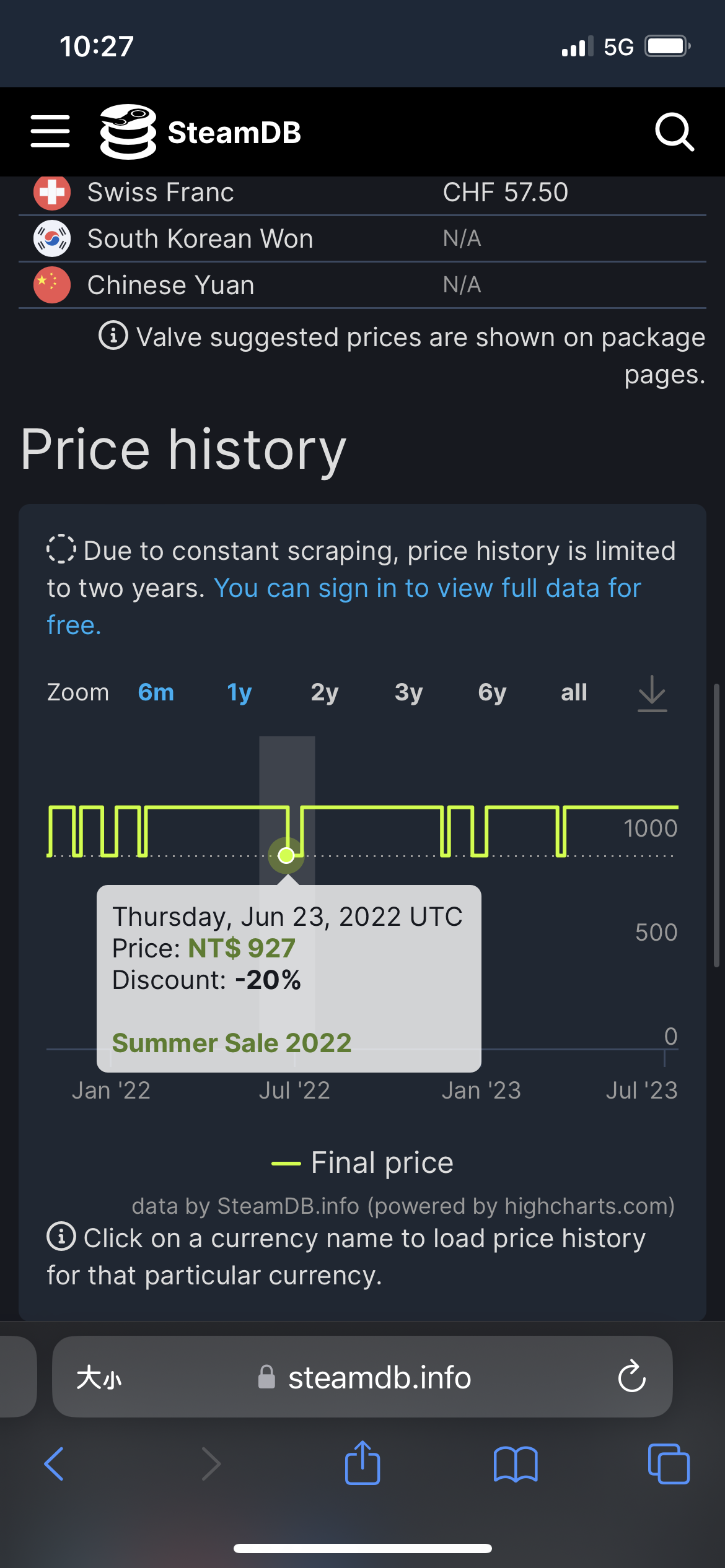Set chart zoom to 3y

[409, 692]
